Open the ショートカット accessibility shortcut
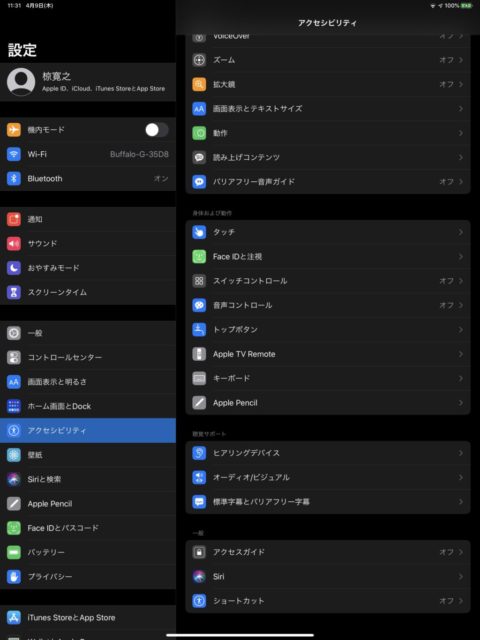This screenshot has width=480, height=640. click(x=328, y=601)
